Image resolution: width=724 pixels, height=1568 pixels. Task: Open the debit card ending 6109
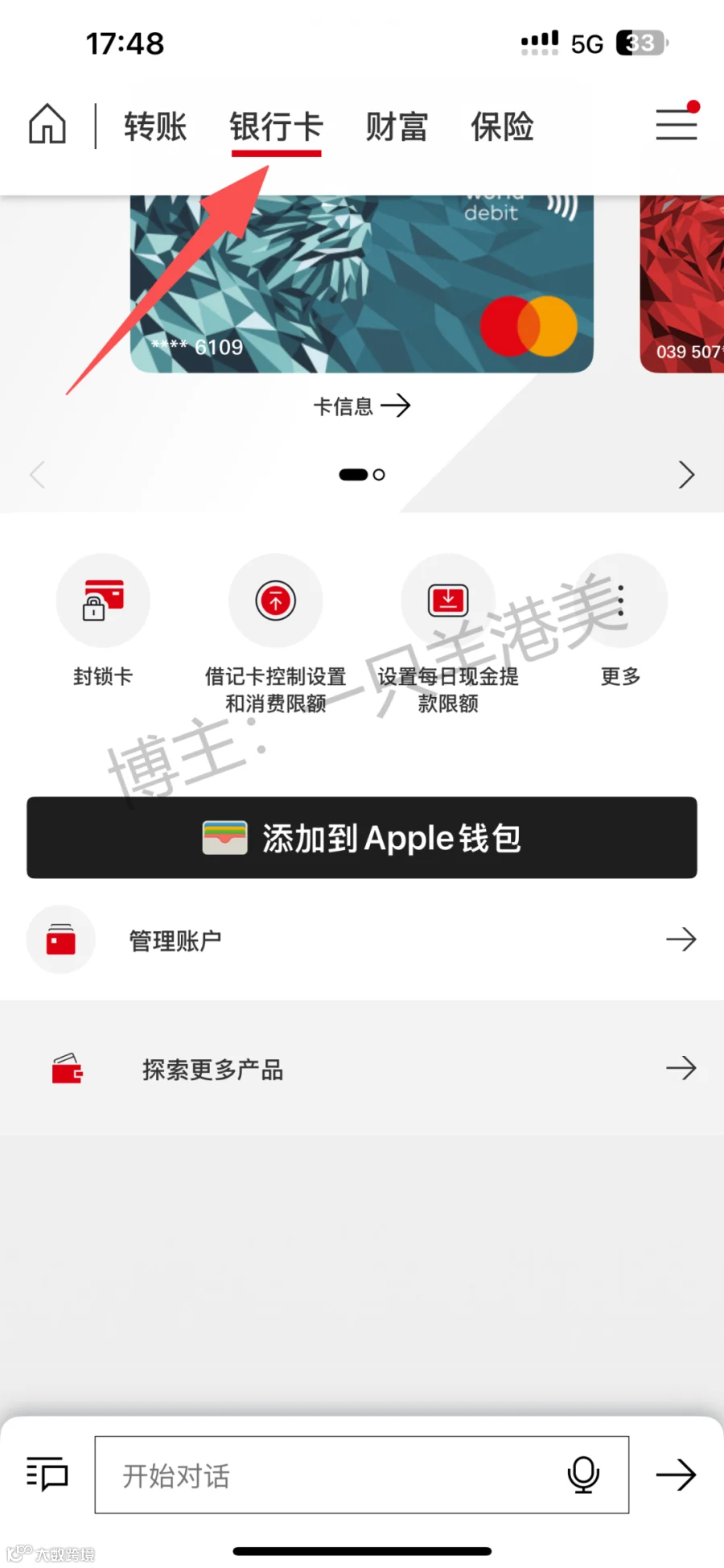[x=362, y=283]
